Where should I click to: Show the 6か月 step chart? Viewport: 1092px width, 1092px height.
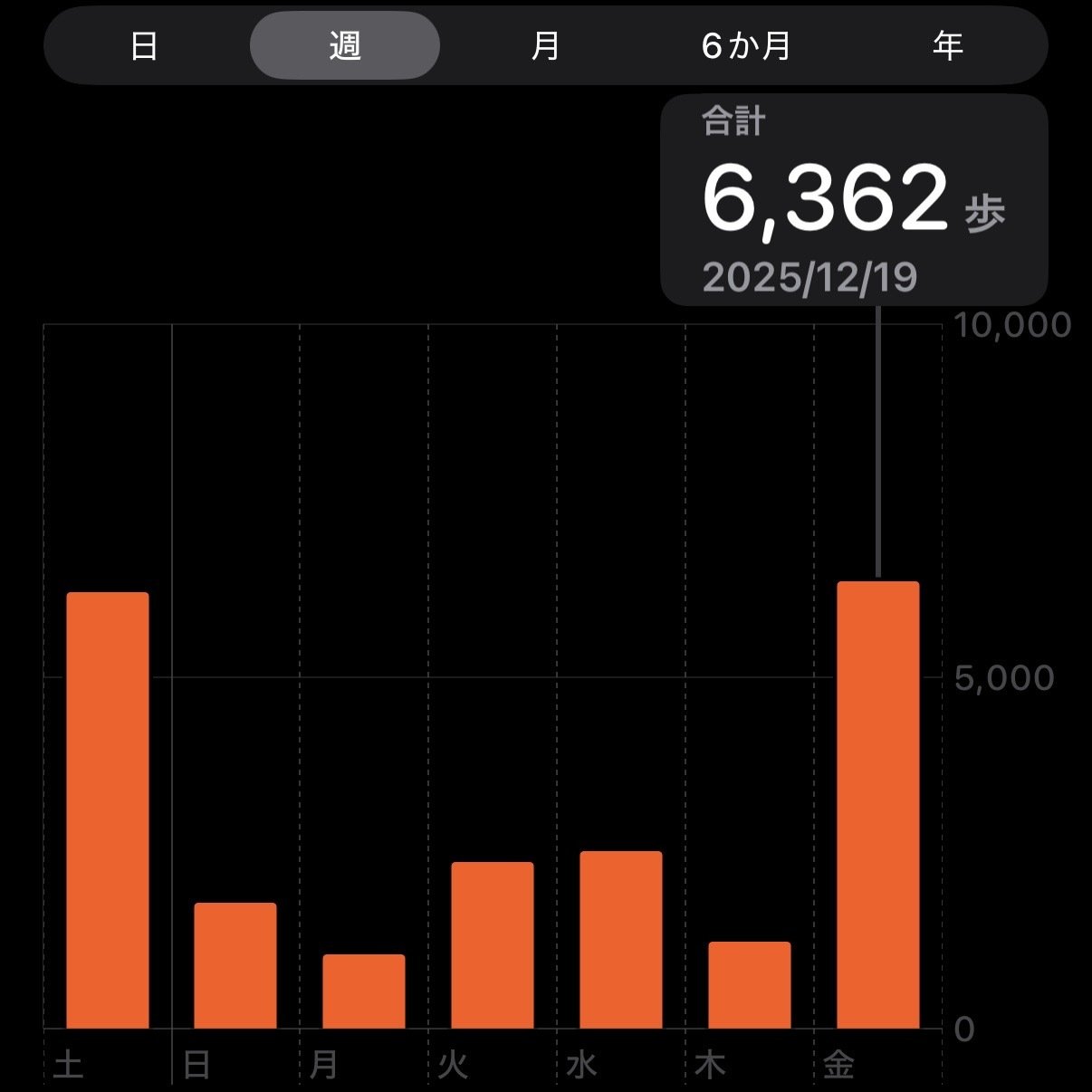click(x=746, y=45)
